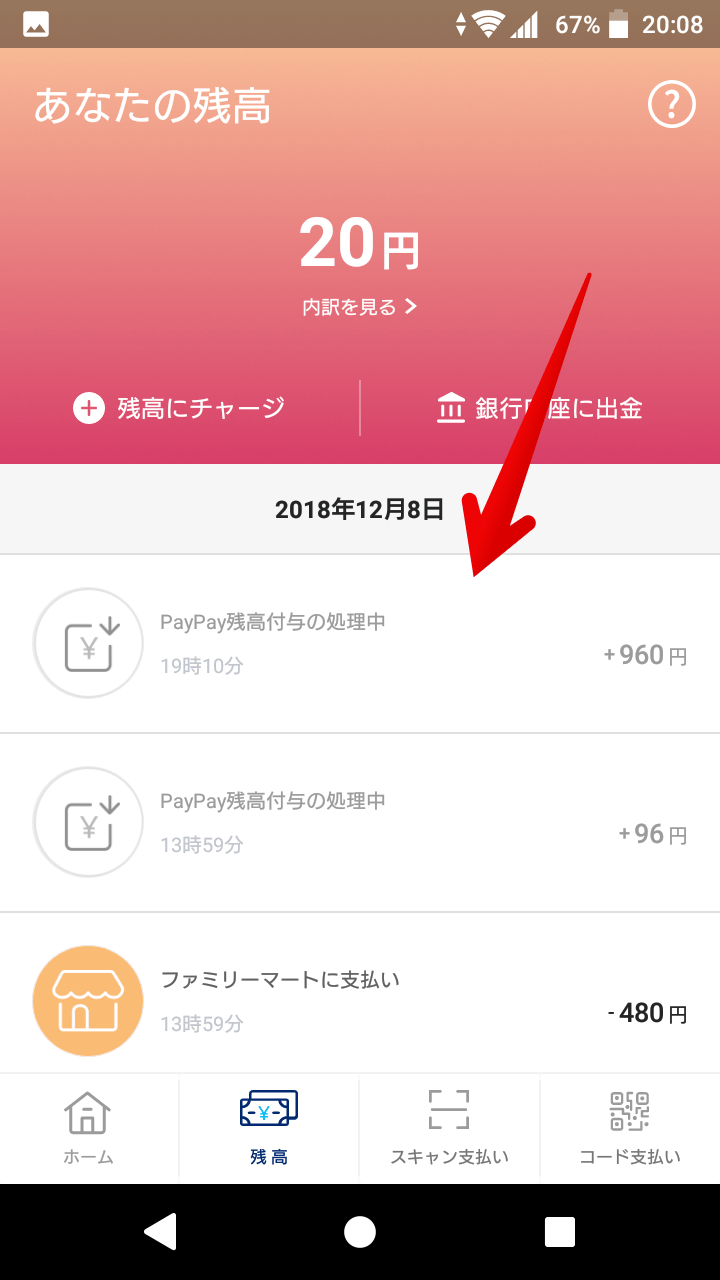Viewport: 720px width, 1280px height.
Task: Open the gallery icon in the status bar
Action: coord(35,23)
